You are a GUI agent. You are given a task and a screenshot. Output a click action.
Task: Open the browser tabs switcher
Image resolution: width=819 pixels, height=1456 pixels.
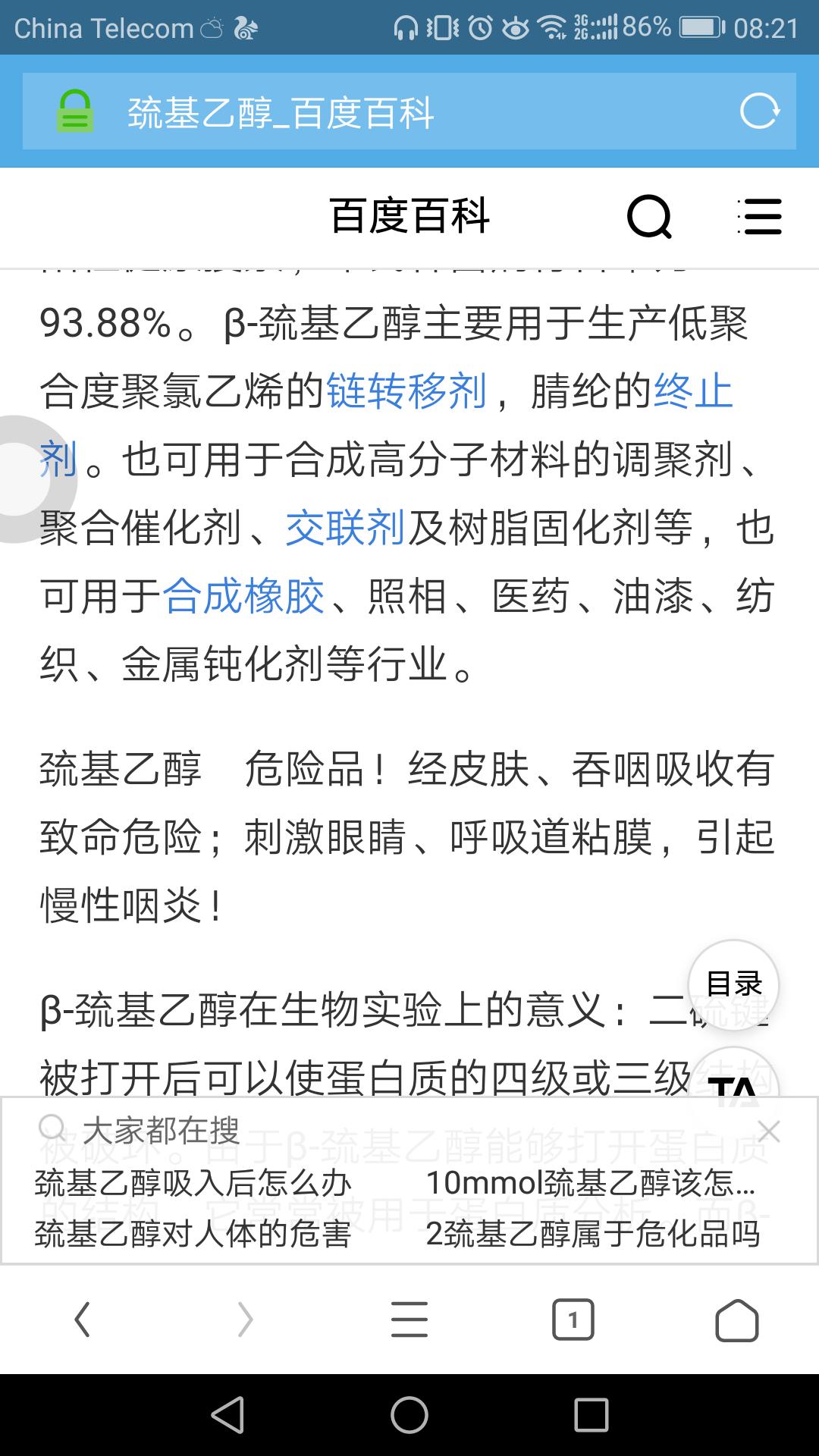pyautogui.click(x=573, y=1319)
